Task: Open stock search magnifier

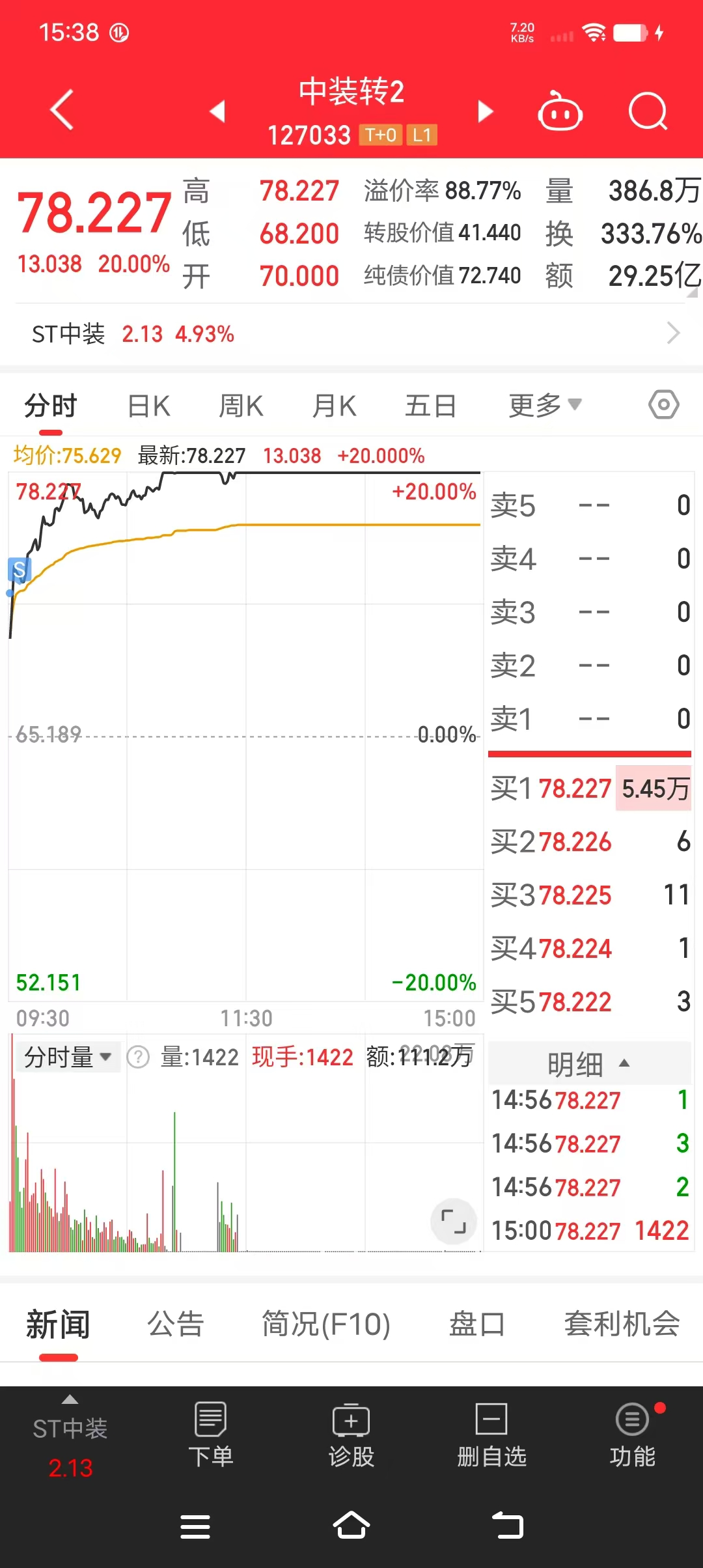Action: tap(648, 112)
